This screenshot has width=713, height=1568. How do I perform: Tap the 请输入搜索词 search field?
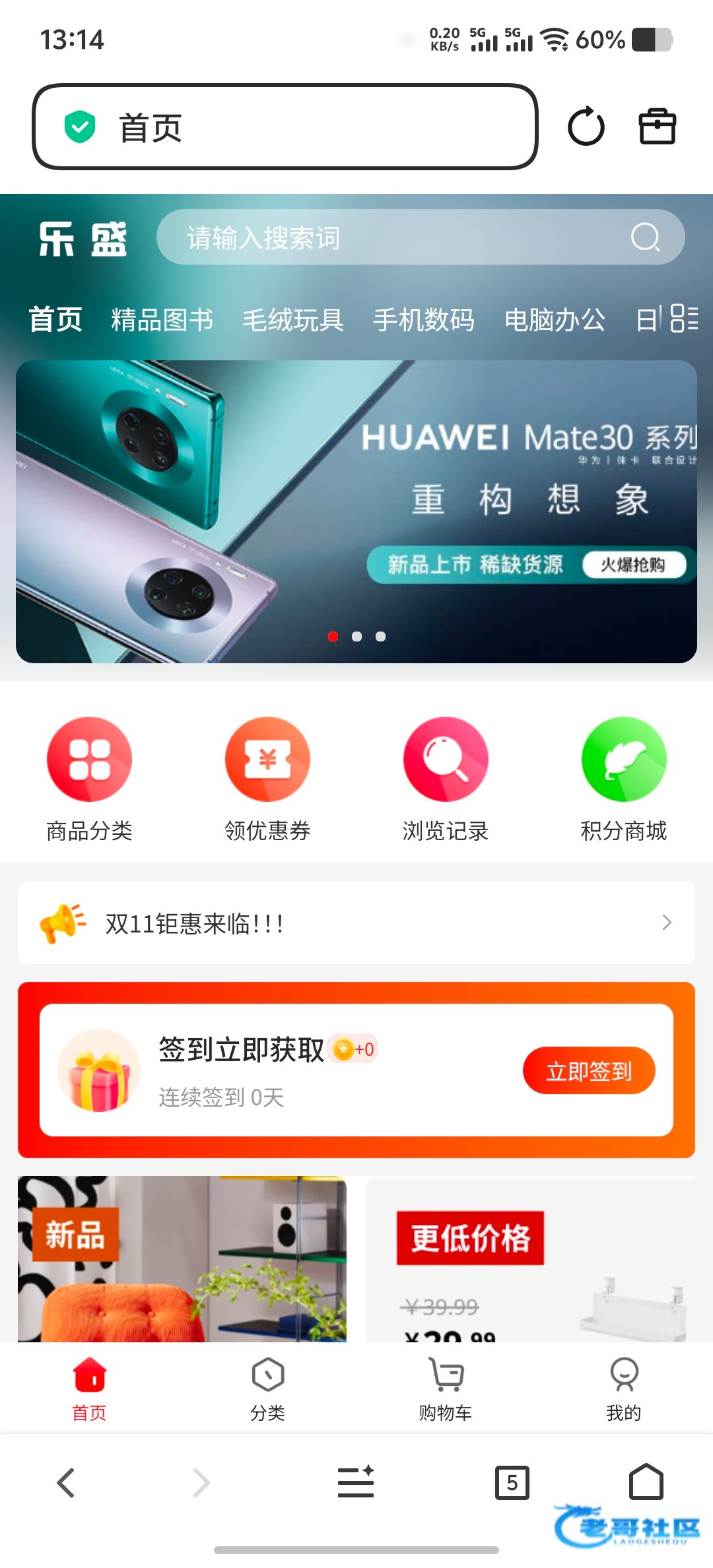click(396, 238)
